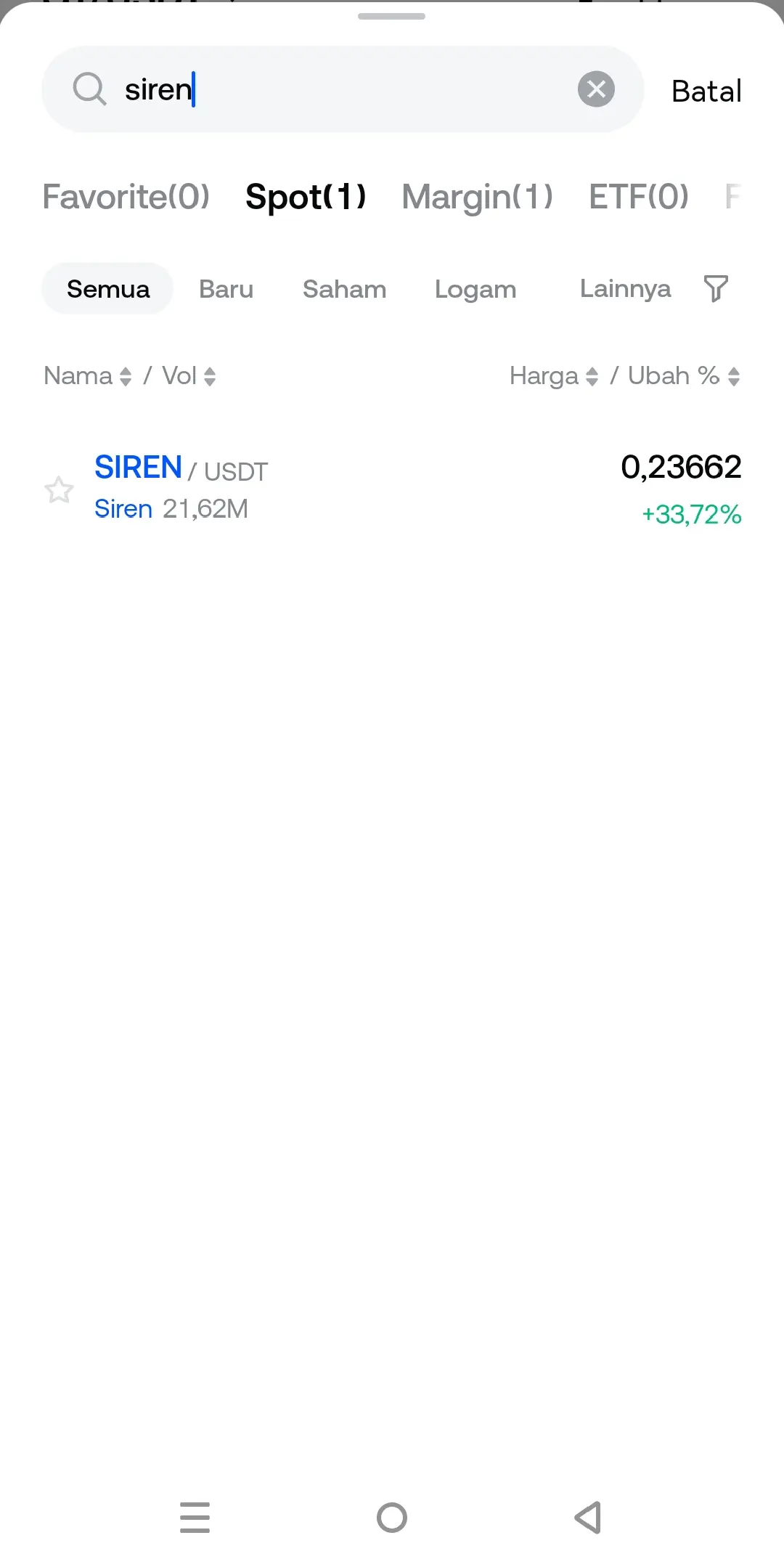Switch to the Favorite(0) tab
The width and height of the screenshot is (784, 1559).
126,197
